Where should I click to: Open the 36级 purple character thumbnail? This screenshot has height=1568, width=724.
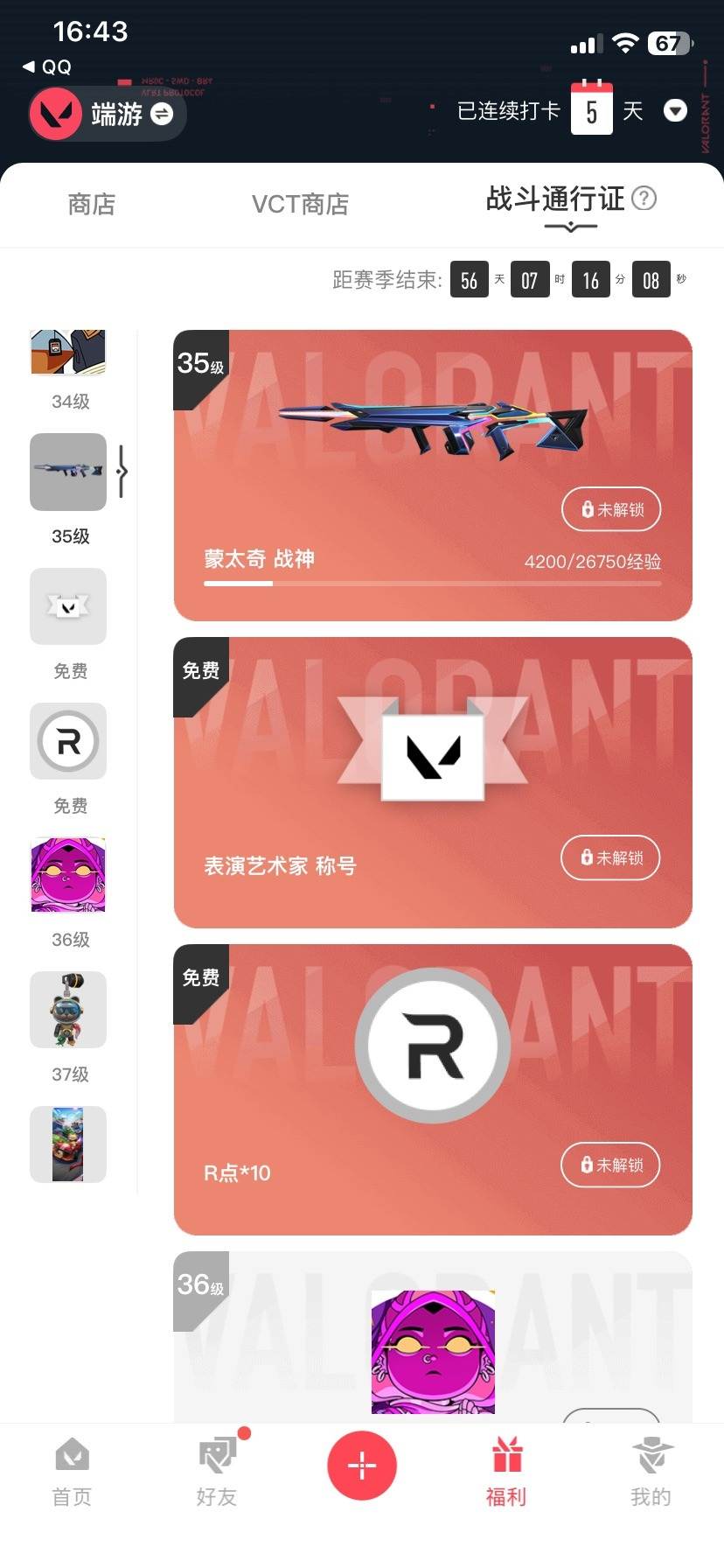68,874
